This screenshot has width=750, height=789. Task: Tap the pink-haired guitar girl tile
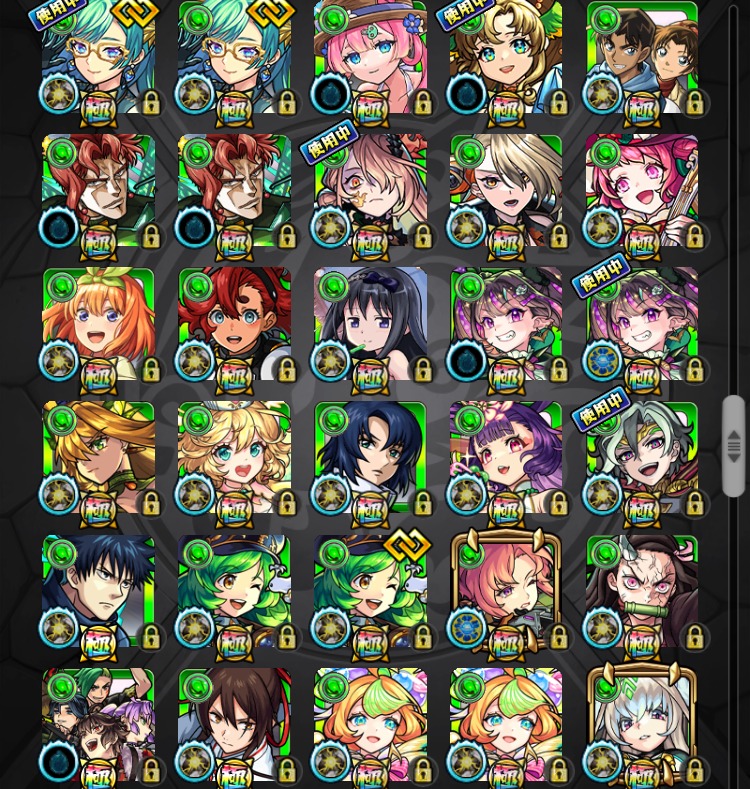642,190
